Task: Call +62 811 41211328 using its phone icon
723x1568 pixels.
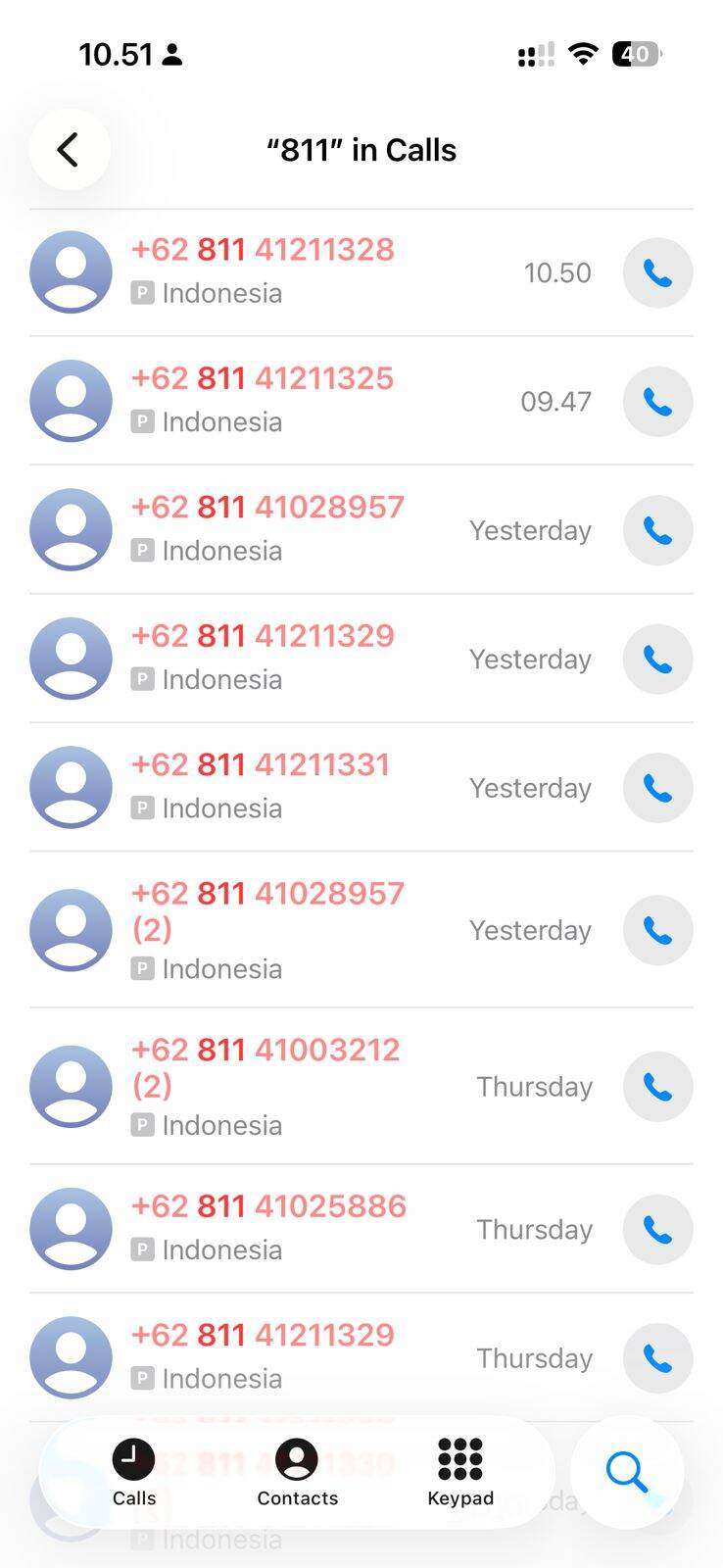Action: tap(657, 272)
